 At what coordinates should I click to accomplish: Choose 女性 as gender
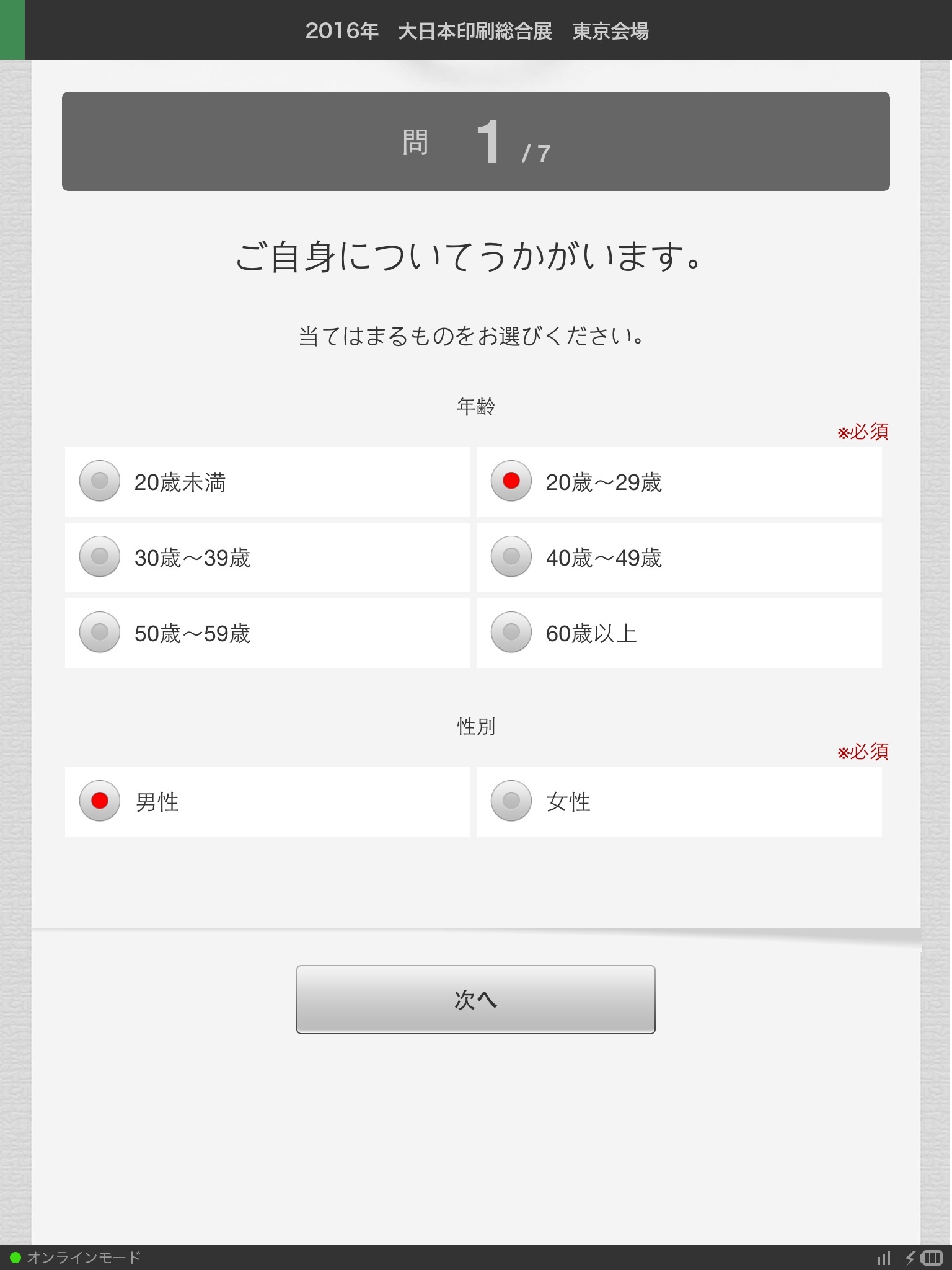pos(511,801)
